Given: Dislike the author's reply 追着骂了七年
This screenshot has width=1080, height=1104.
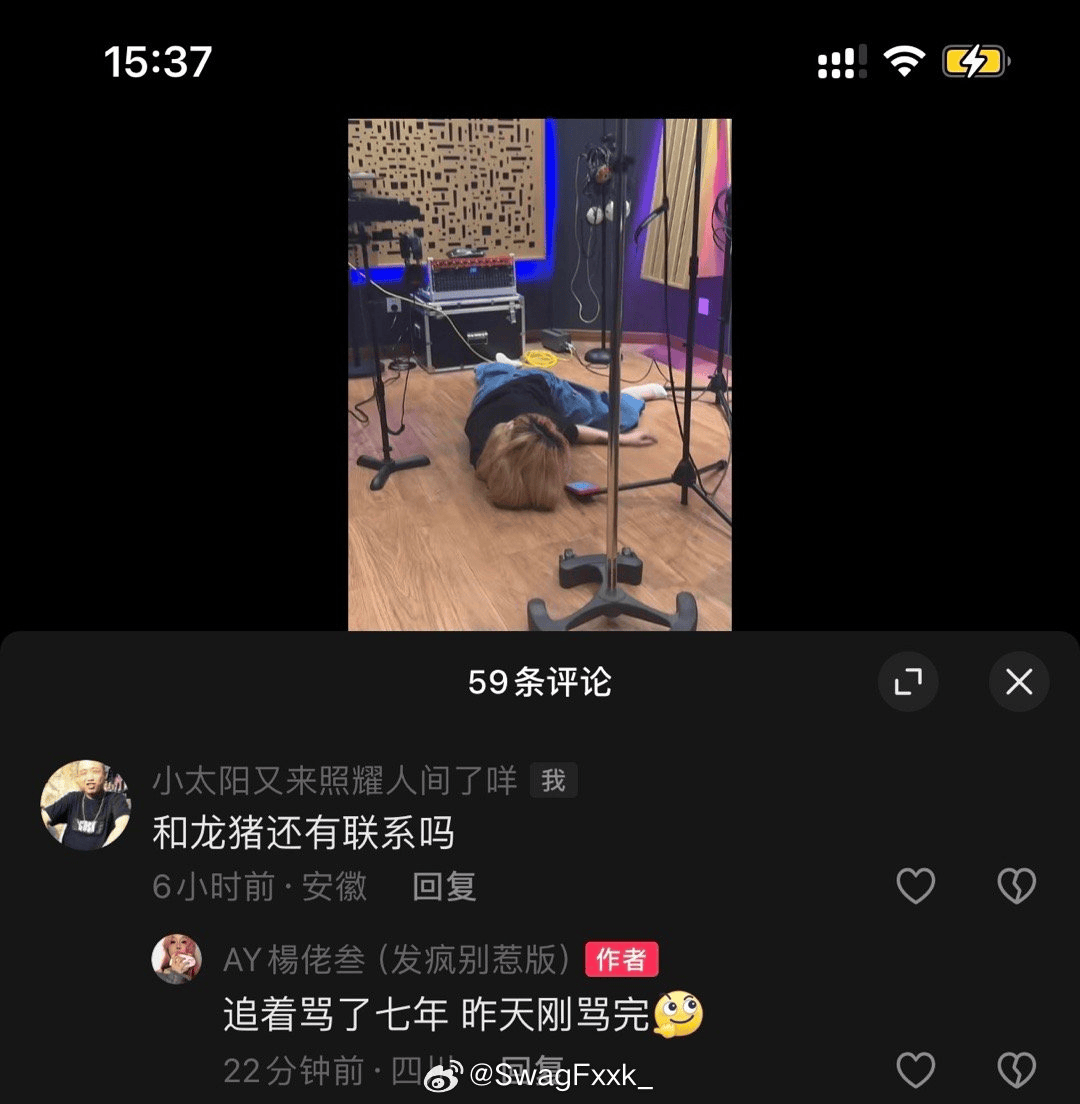Looking at the screenshot, I should [1017, 1070].
